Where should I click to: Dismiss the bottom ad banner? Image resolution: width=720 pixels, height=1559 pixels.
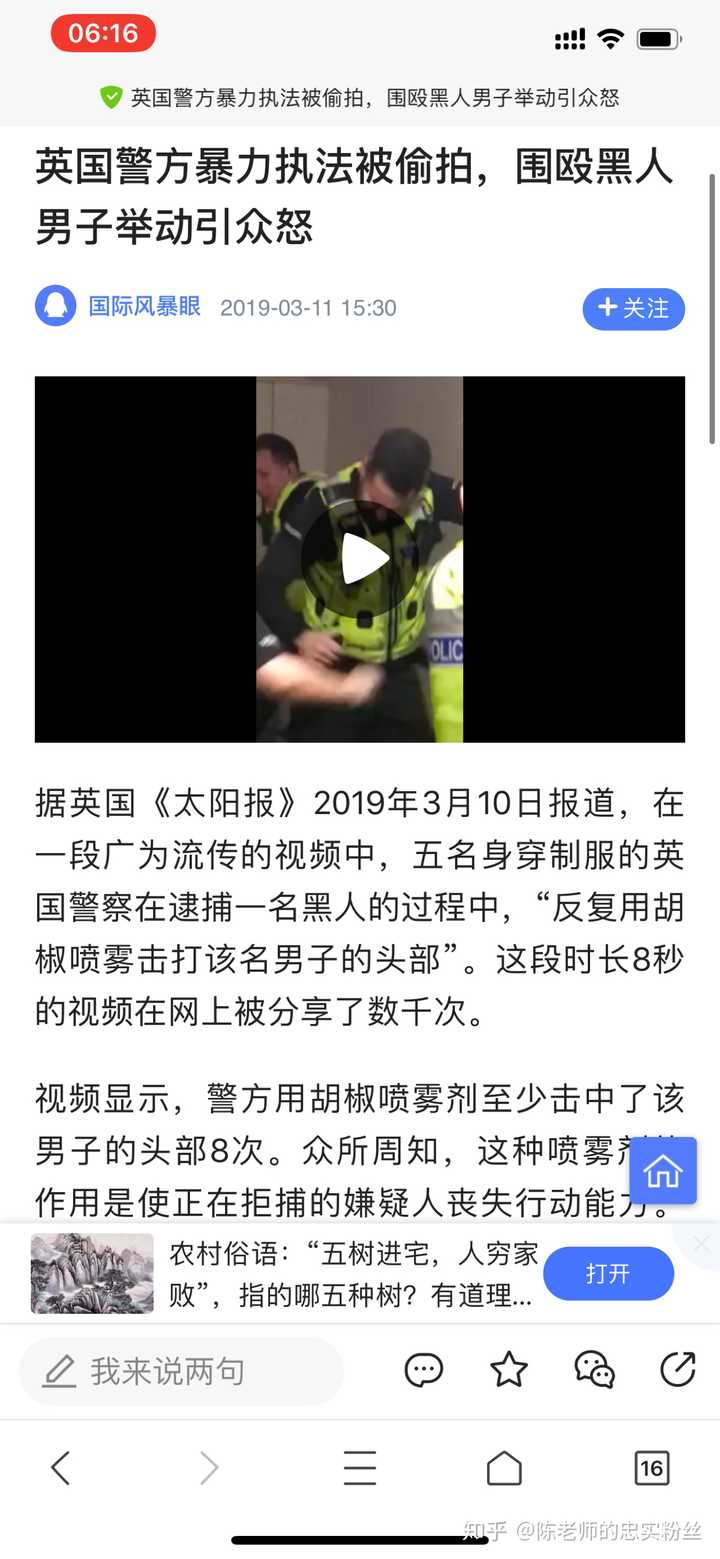point(702,1243)
